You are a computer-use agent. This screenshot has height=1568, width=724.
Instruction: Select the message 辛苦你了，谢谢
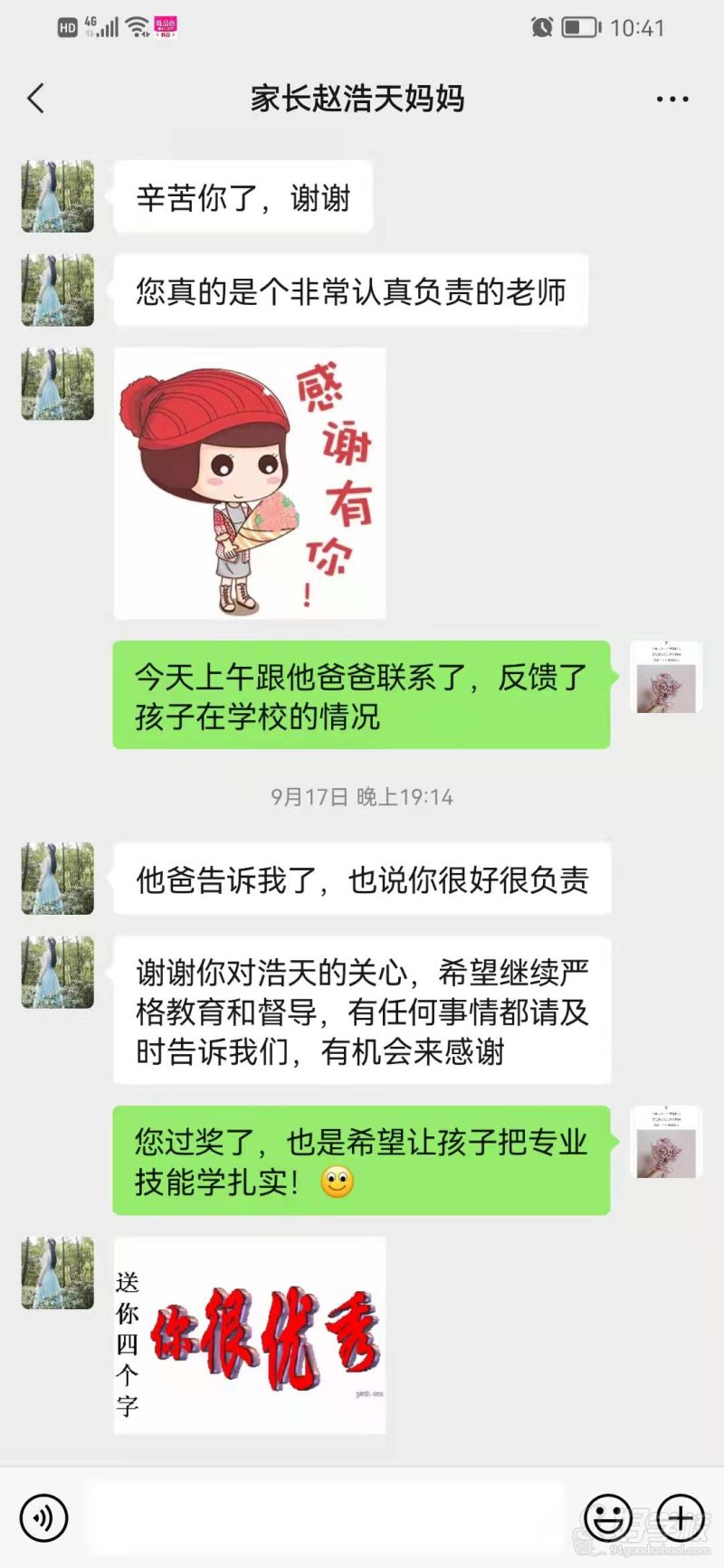244,196
